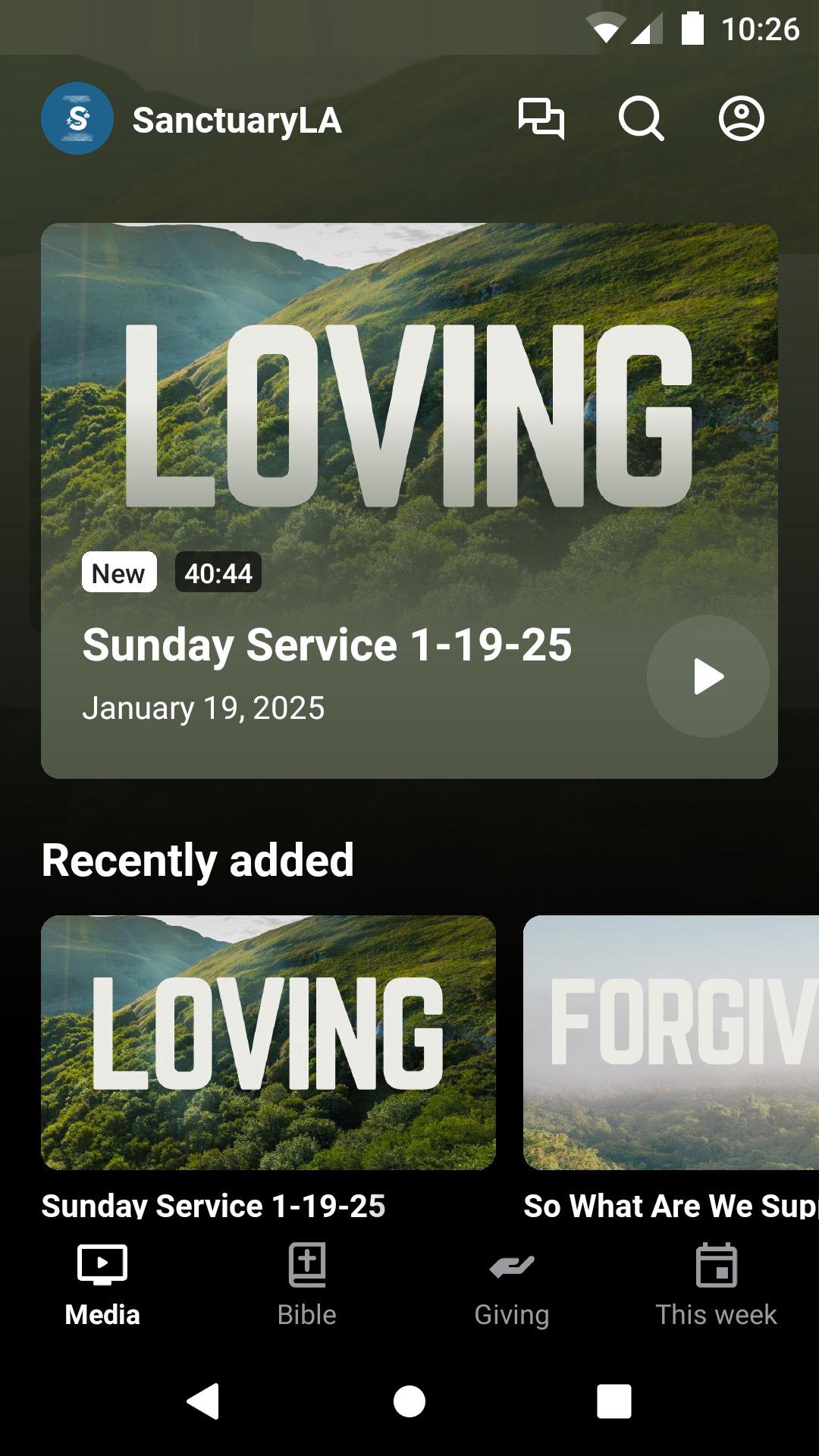Go to the Giving tab
819x1456 pixels.
(512, 1283)
